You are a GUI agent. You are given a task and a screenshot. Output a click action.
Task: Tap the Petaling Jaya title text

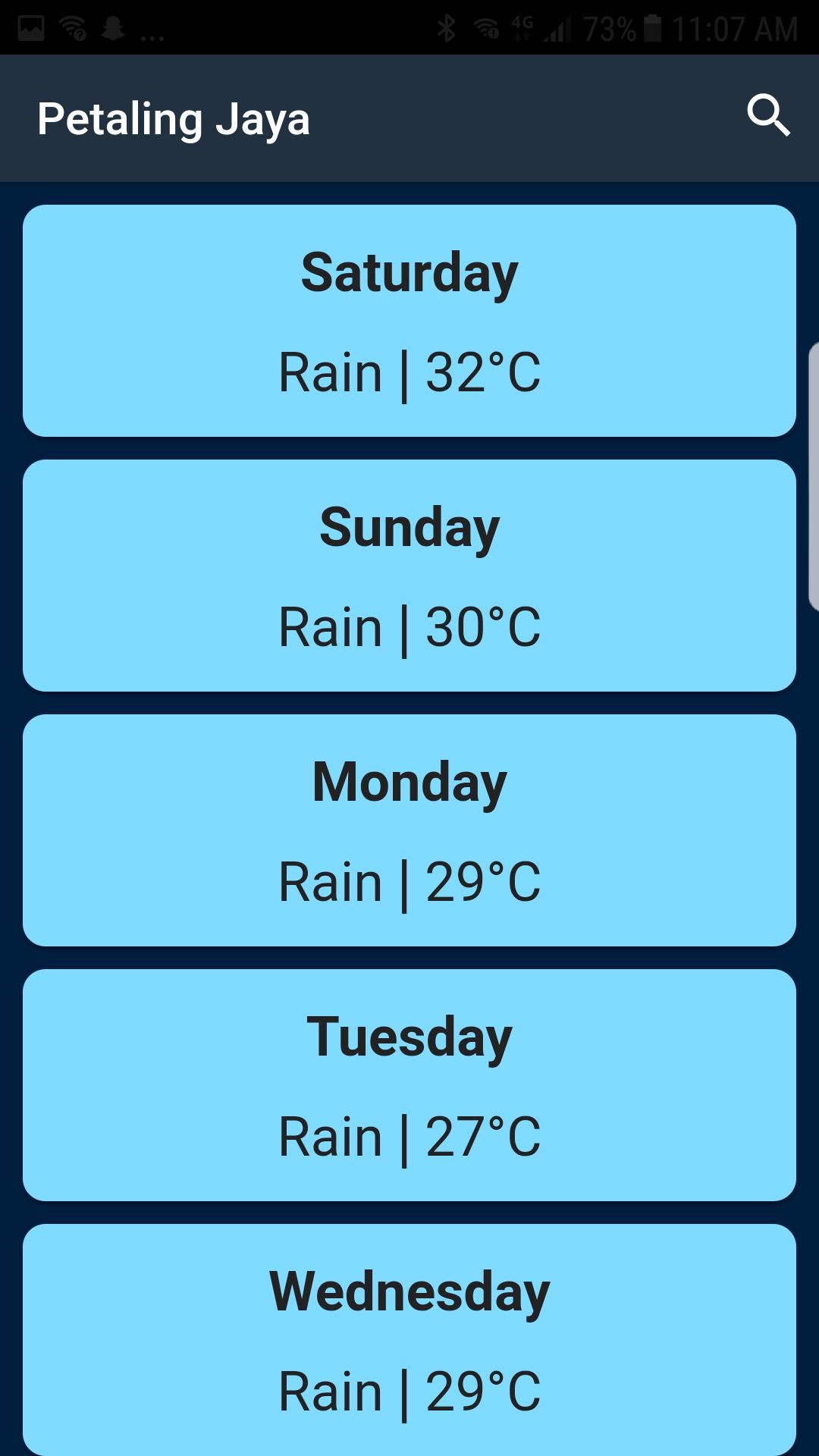coord(174,118)
